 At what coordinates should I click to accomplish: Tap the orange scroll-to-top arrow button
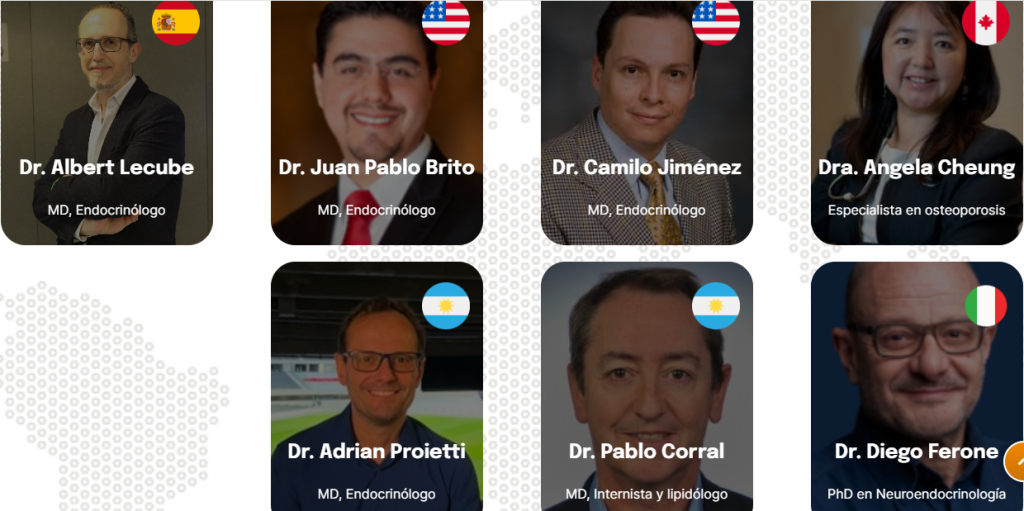pyautogui.click(x=1014, y=462)
